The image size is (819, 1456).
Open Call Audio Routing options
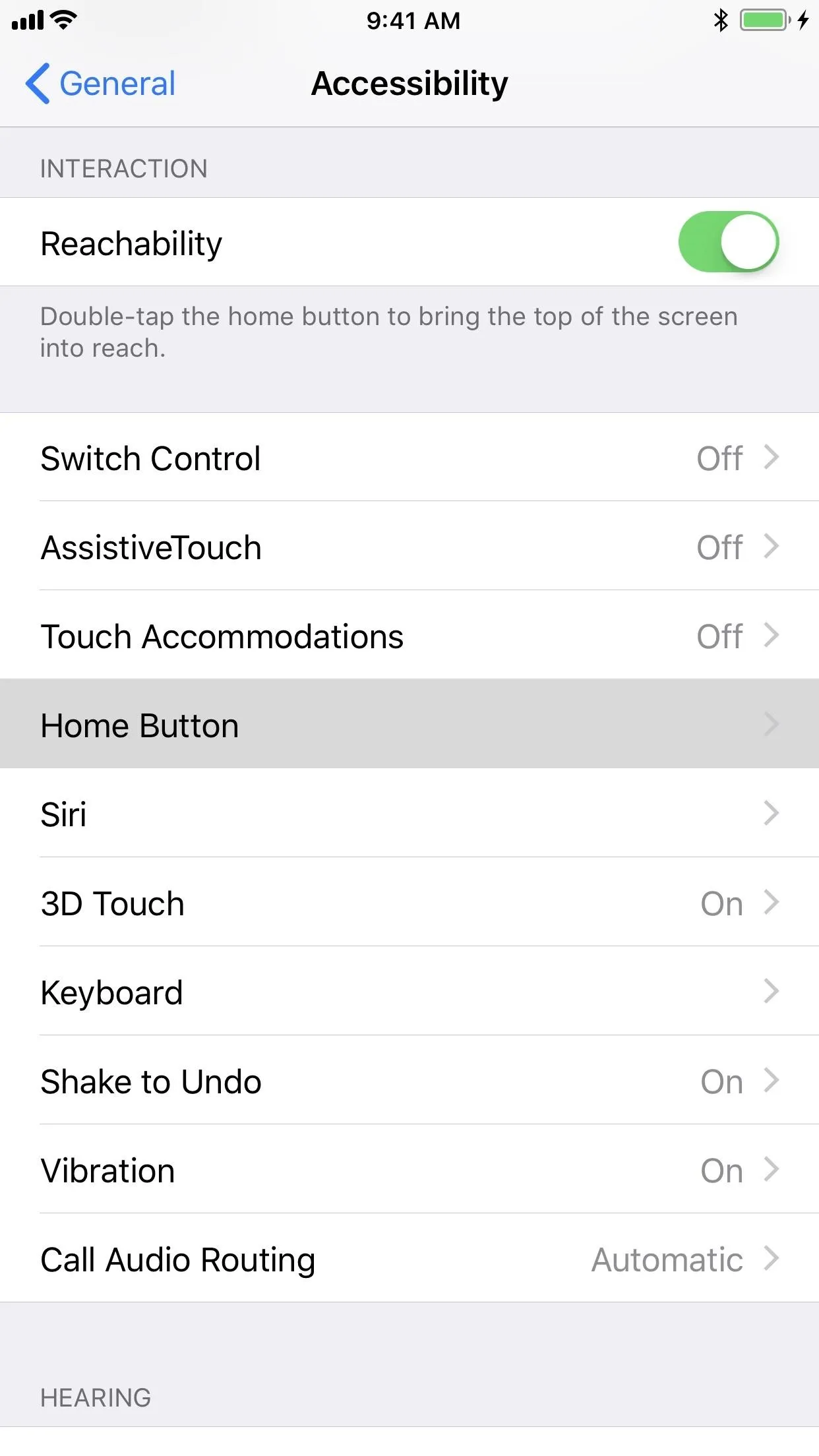pos(409,1259)
